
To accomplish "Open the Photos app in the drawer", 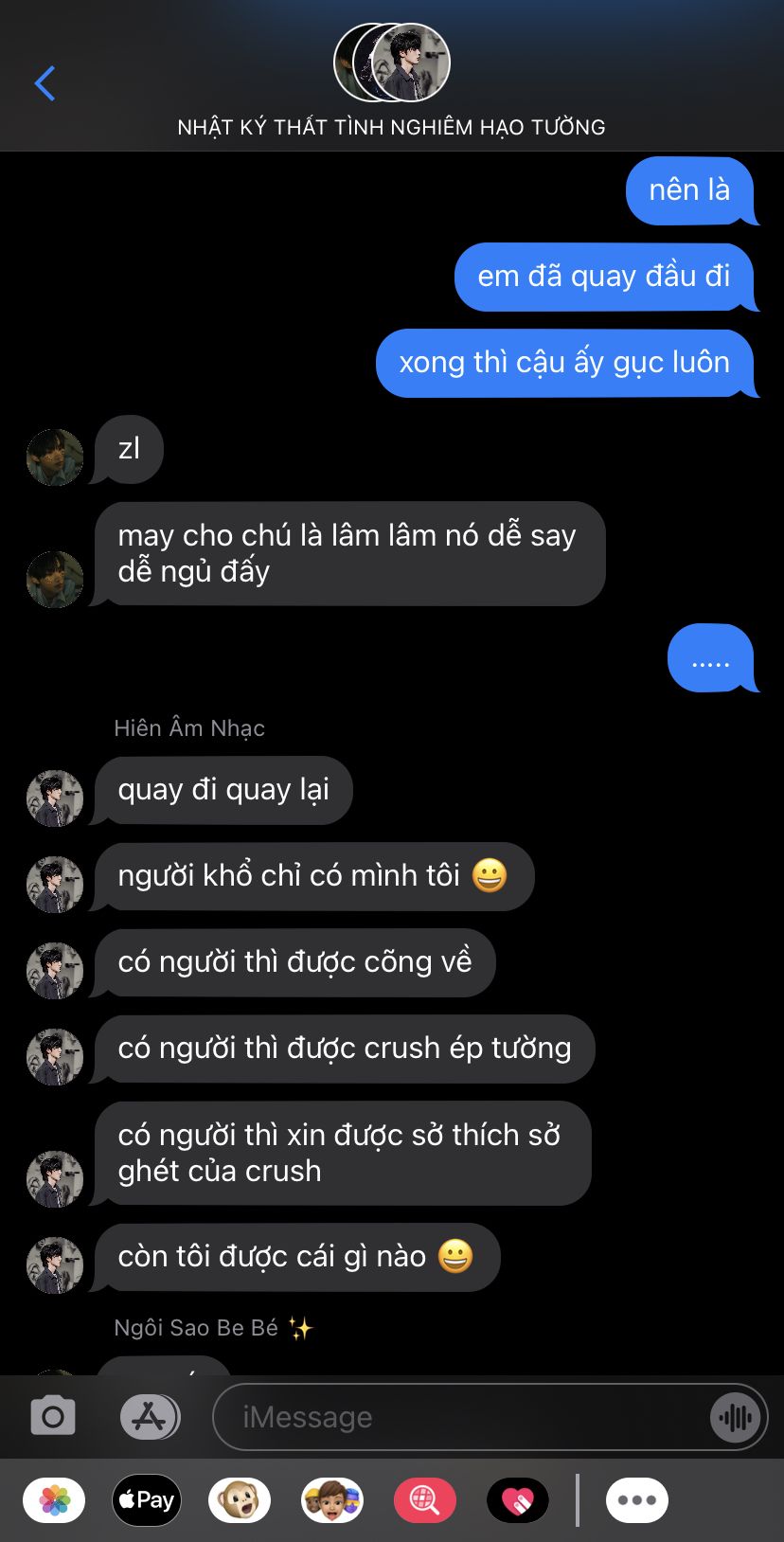I will point(55,1500).
